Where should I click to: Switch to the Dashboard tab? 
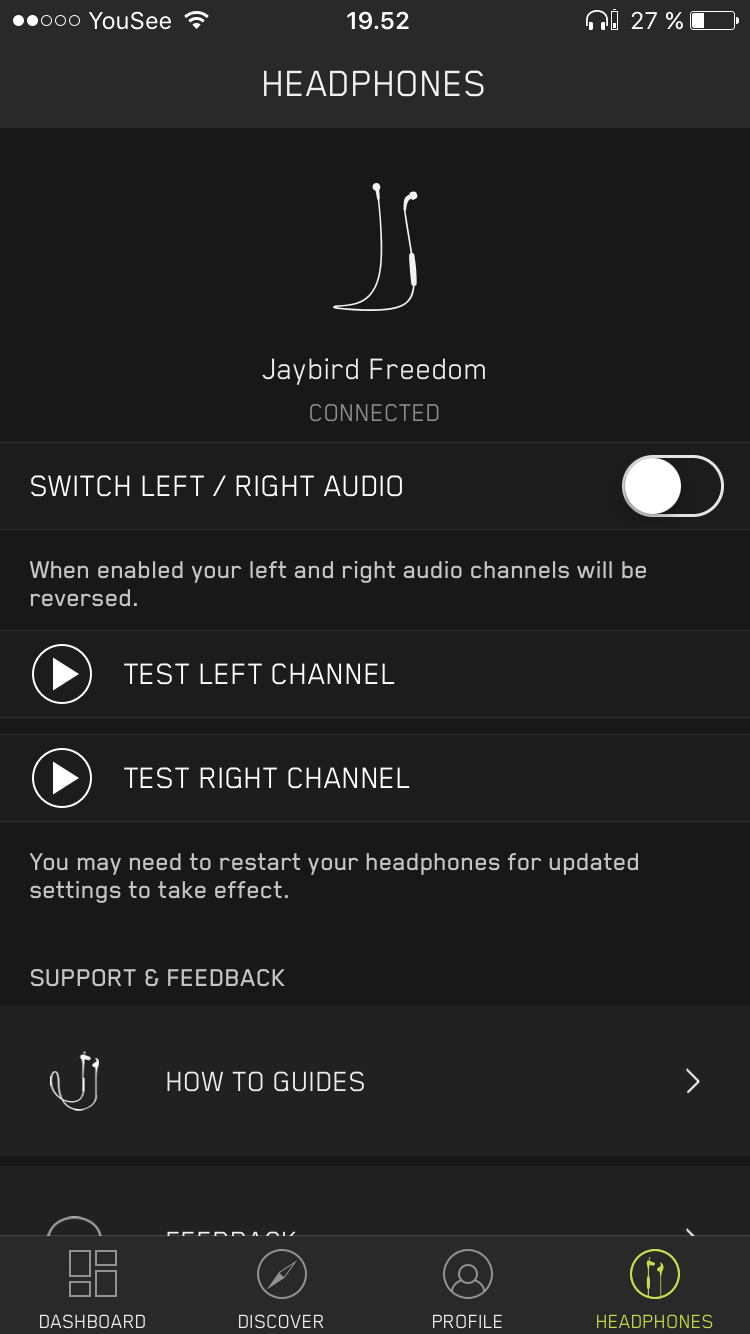(x=93, y=1289)
